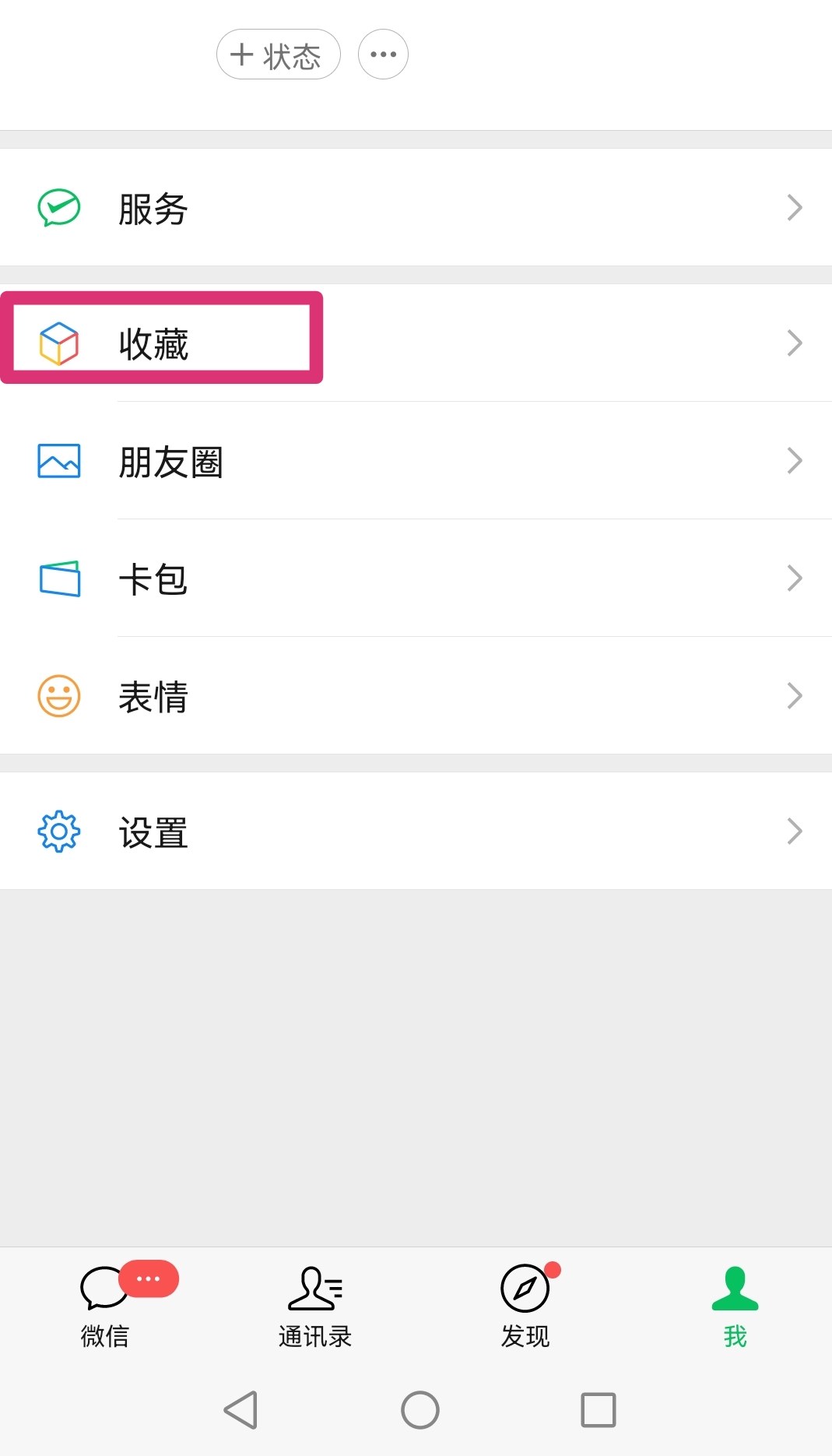Tap the system home button
The height and width of the screenshot is (1456, 832).
420,1409
